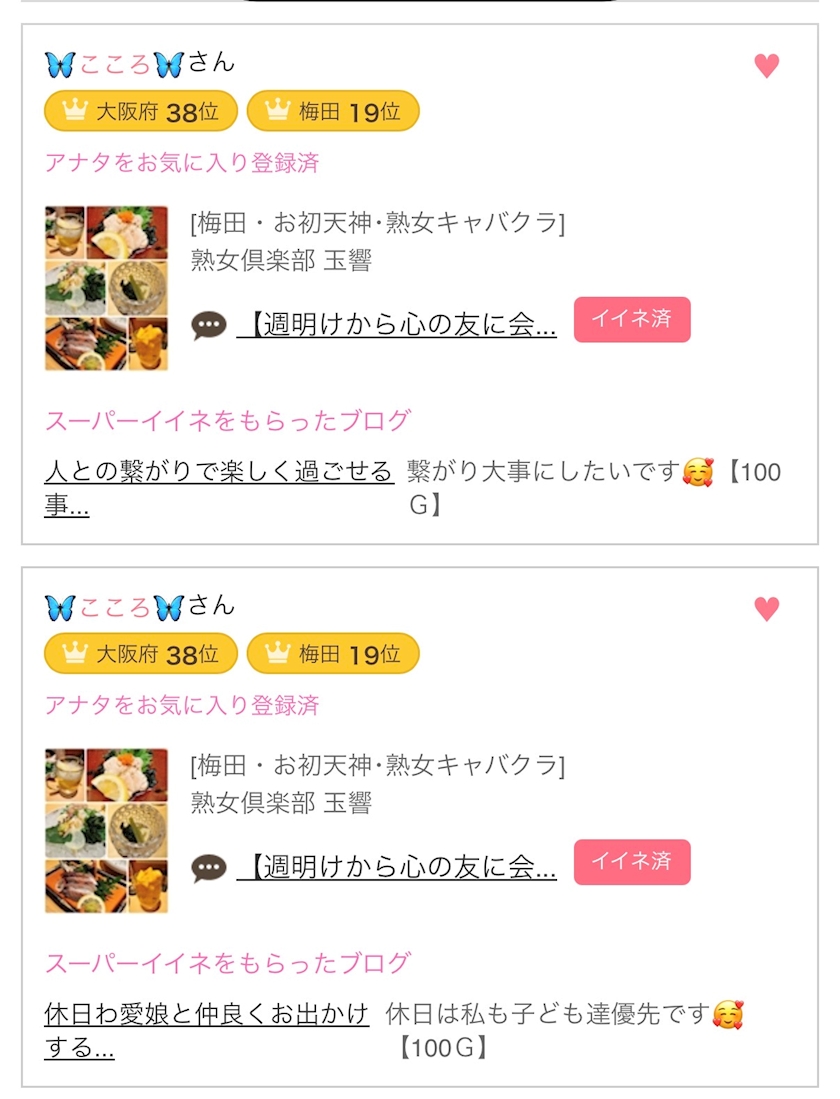Open 【週明けから心の友に会… in the 人との繋がり card
This screenshot has height=1099, width=840.
click(396, 325)
